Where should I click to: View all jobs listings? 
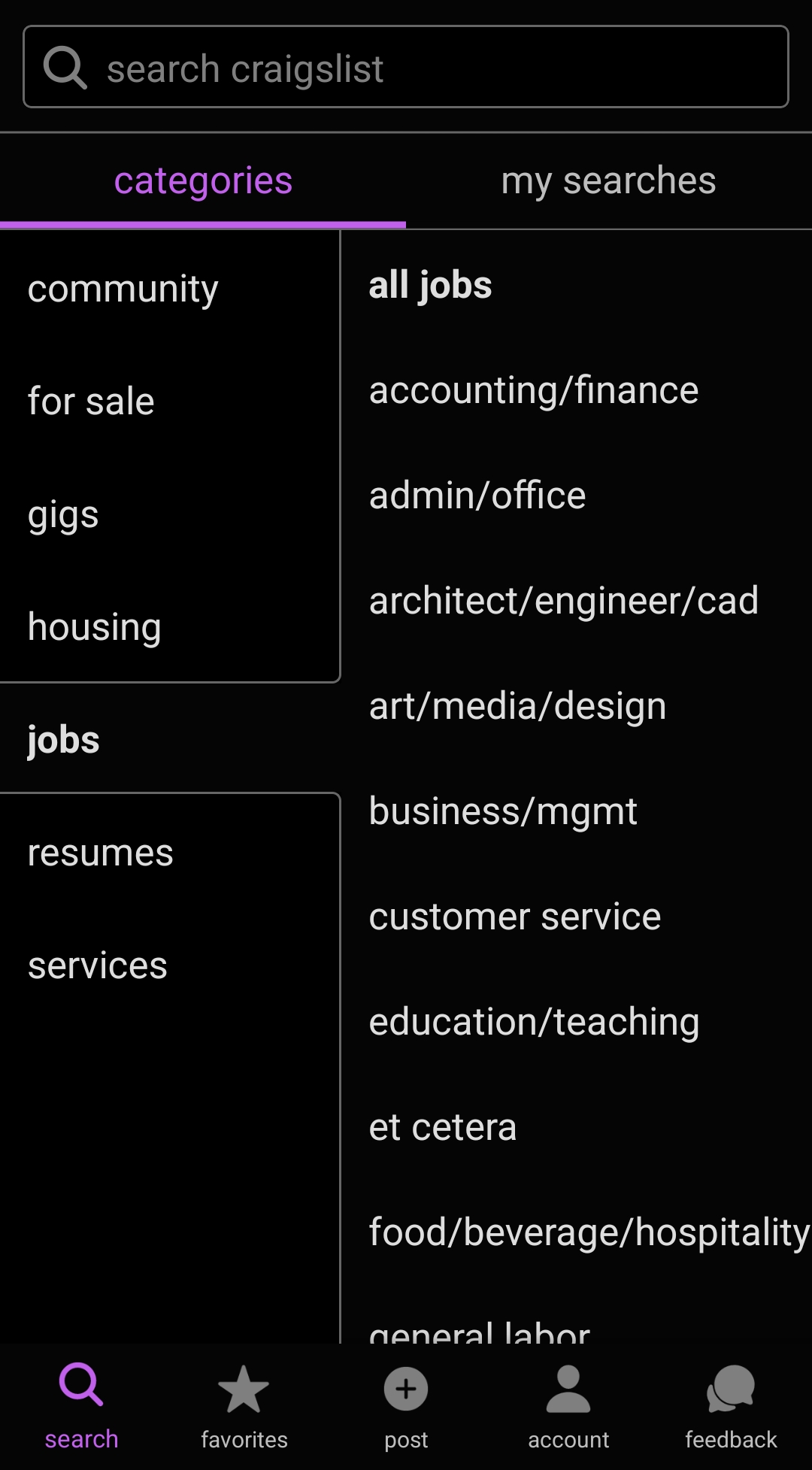[430, 284]
